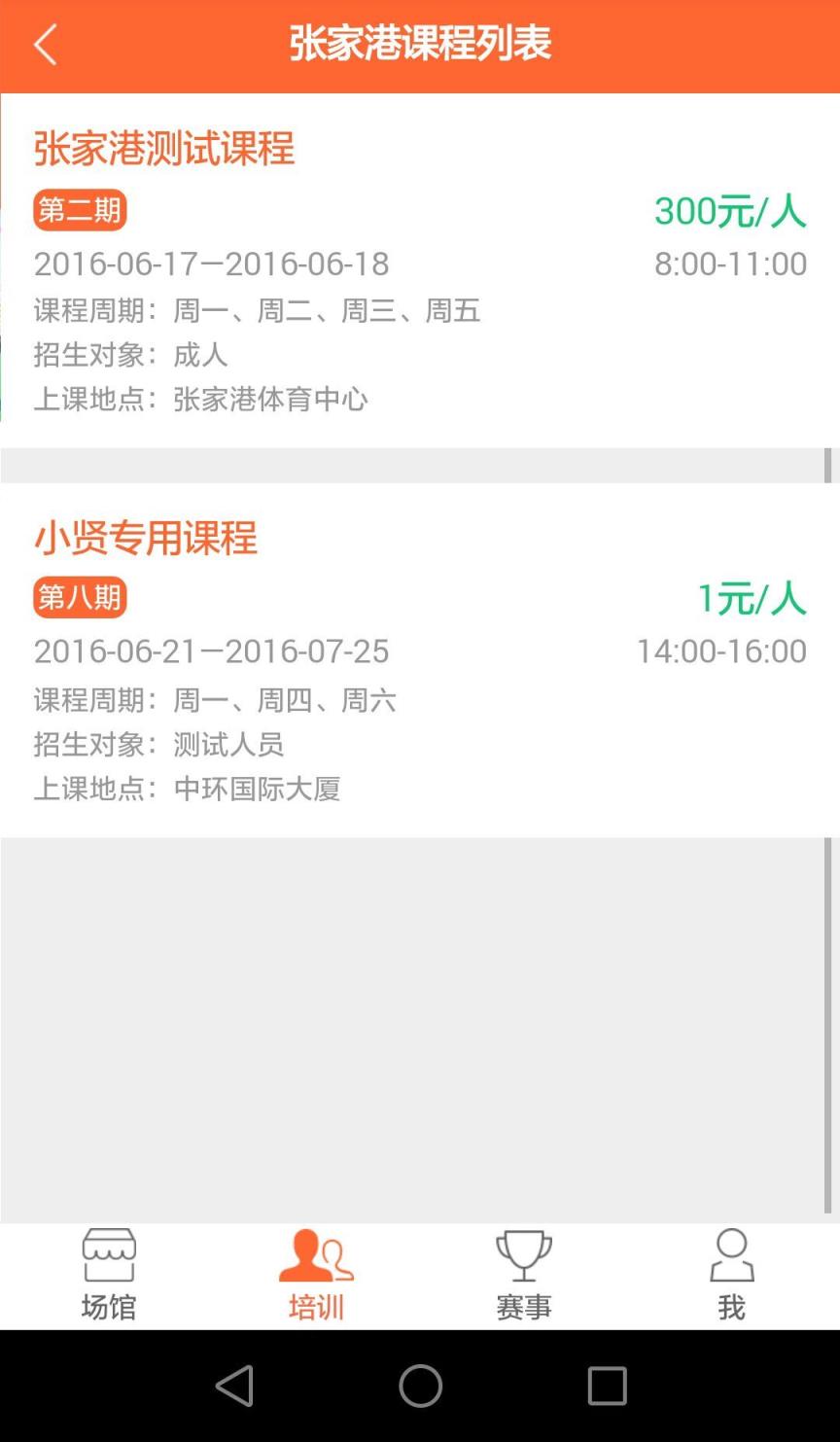The width and height of the screenshot is (840, 1442).
Task: Switch to the 赛事 tab
Action: point(523,1275)
